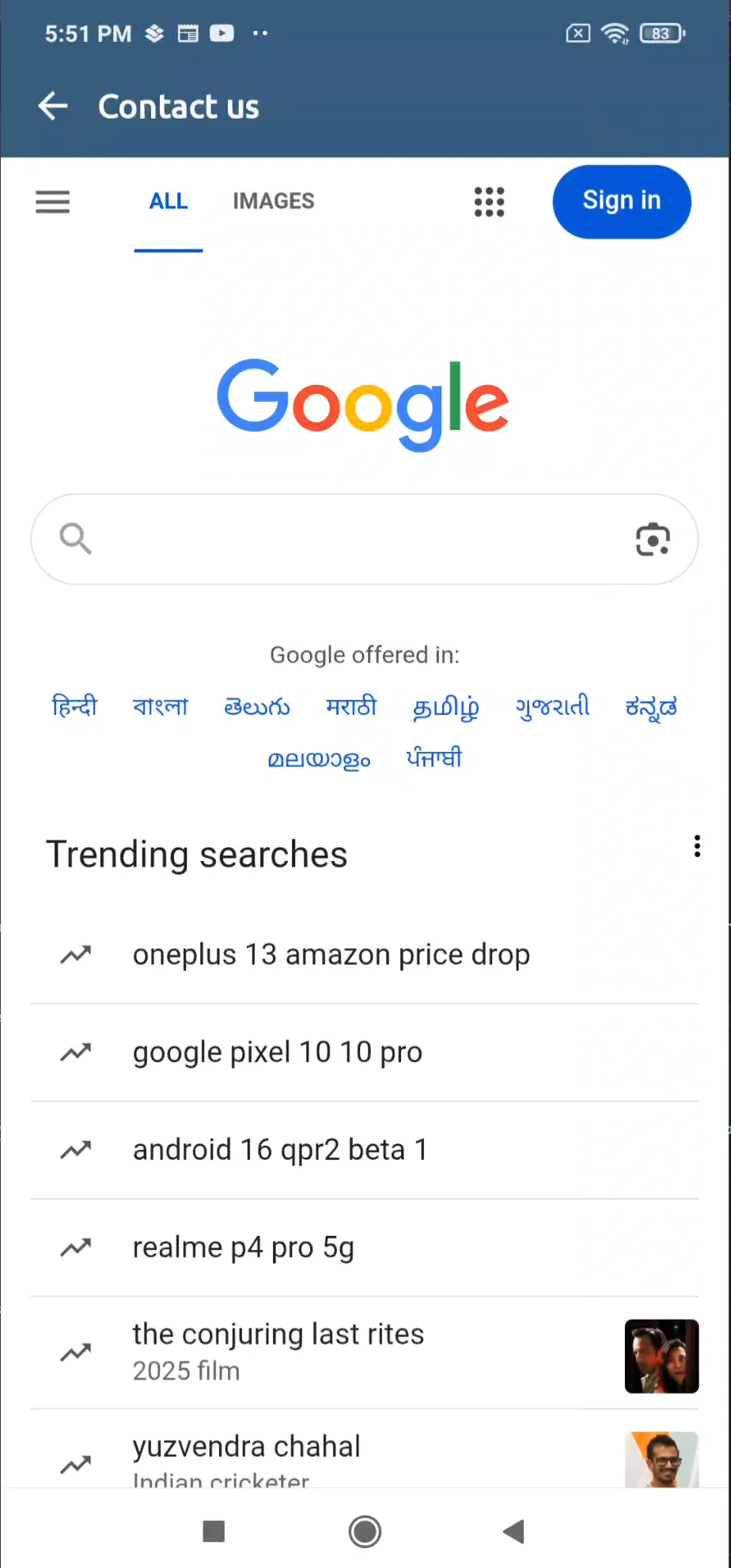
Task: Open Trending searches overflow menu
Action: click(x=696, y=846)
